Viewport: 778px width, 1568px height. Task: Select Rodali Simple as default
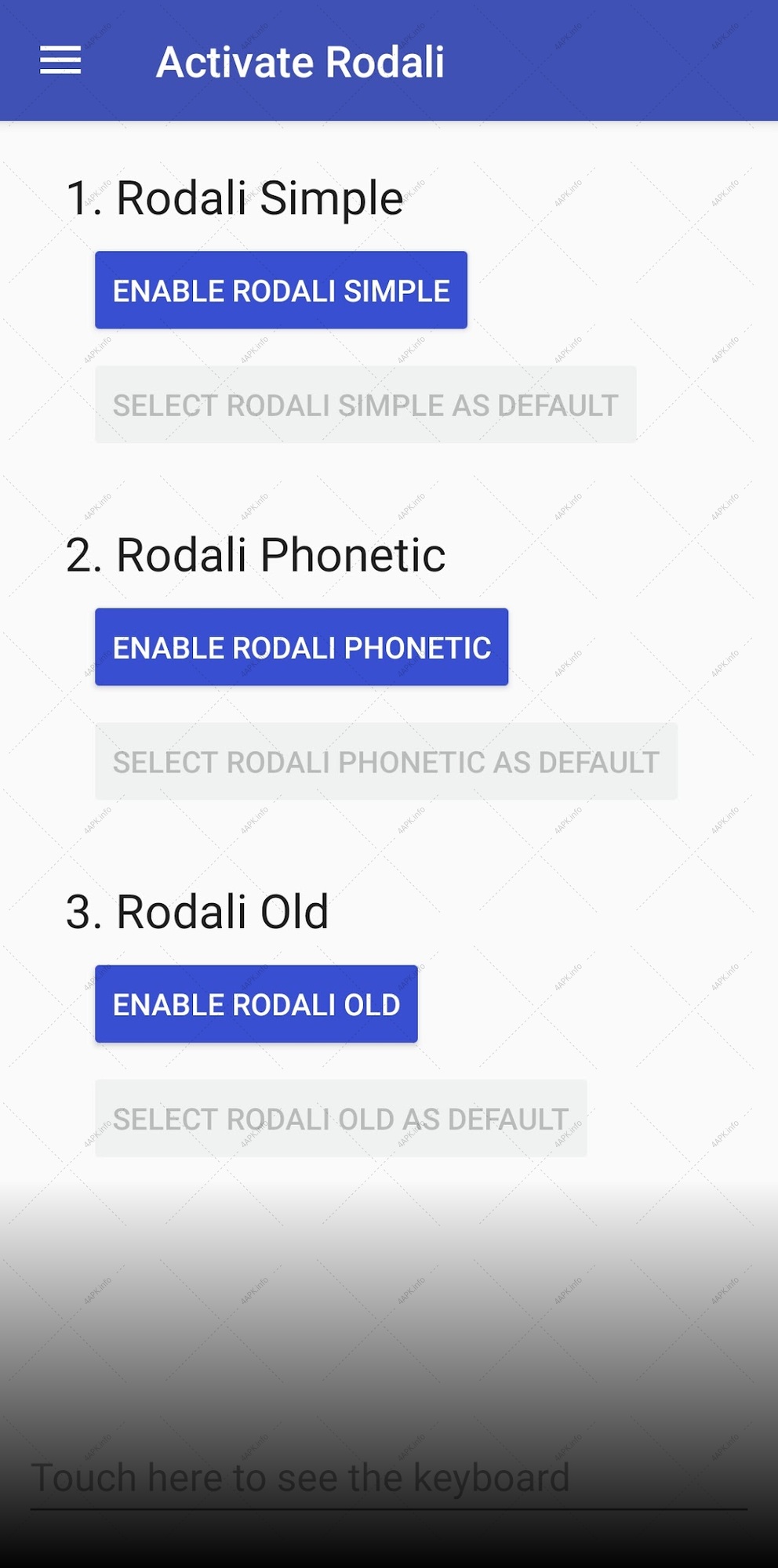click(x=365, y=405)
